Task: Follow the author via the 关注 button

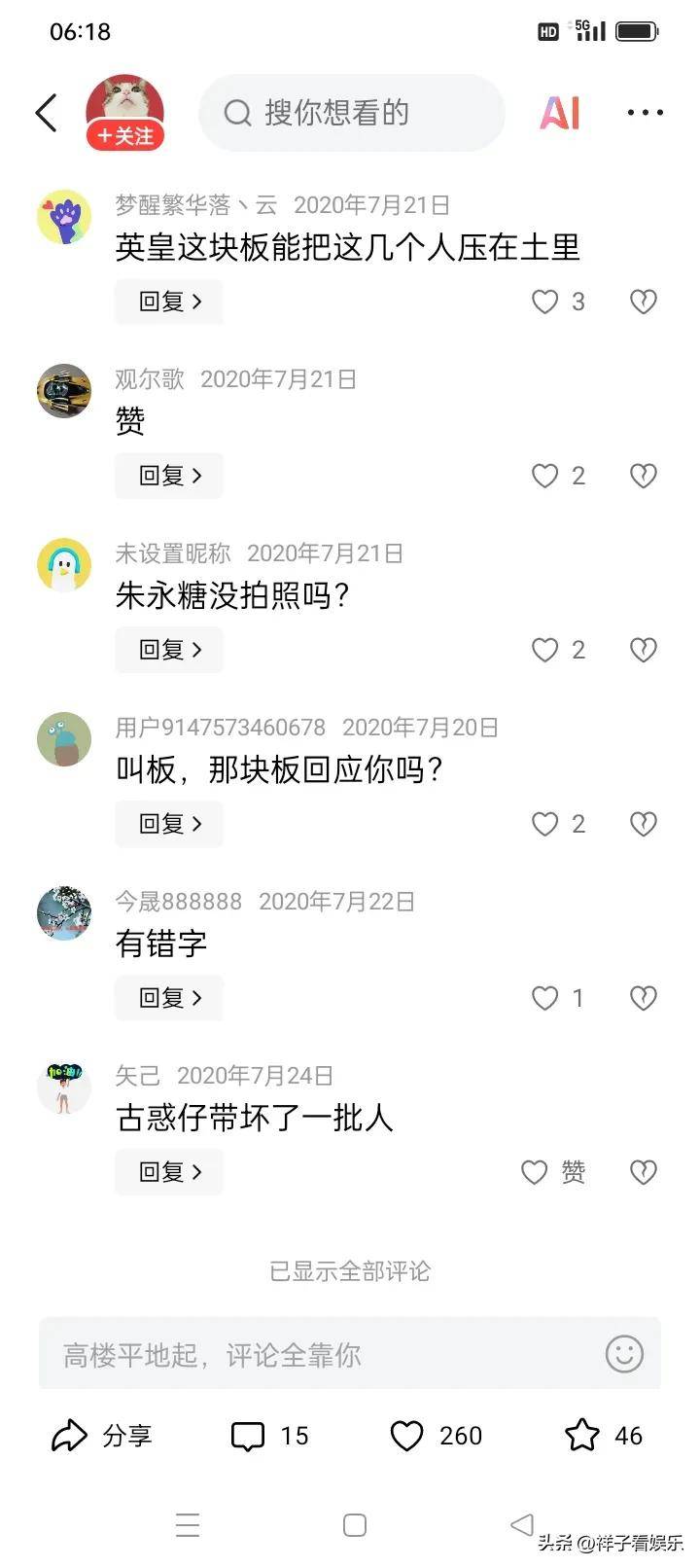Action: [x=125, y=136]
